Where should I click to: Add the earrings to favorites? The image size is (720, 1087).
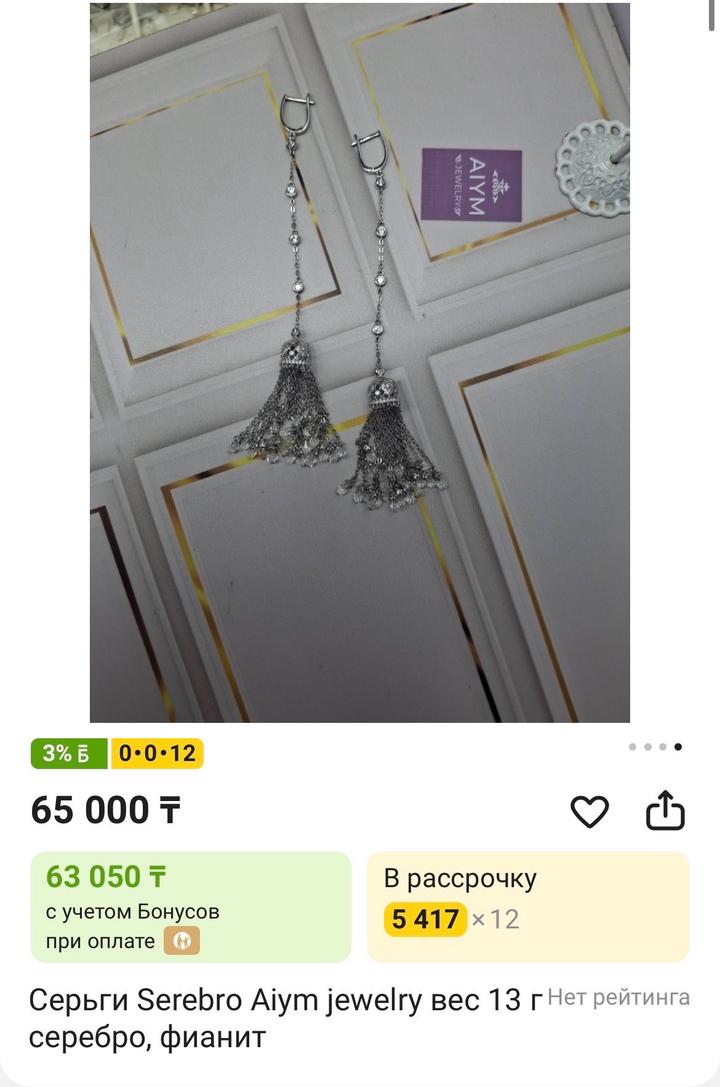click(x=589, y=812)
